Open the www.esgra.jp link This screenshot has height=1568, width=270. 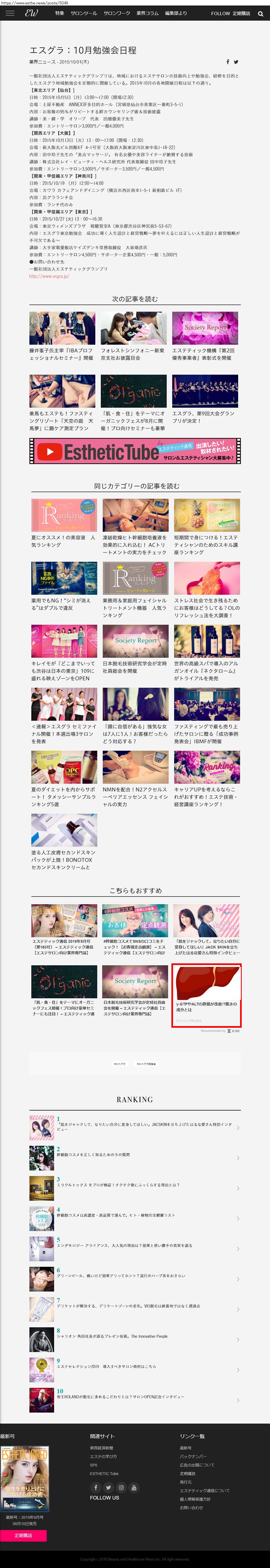49,276
